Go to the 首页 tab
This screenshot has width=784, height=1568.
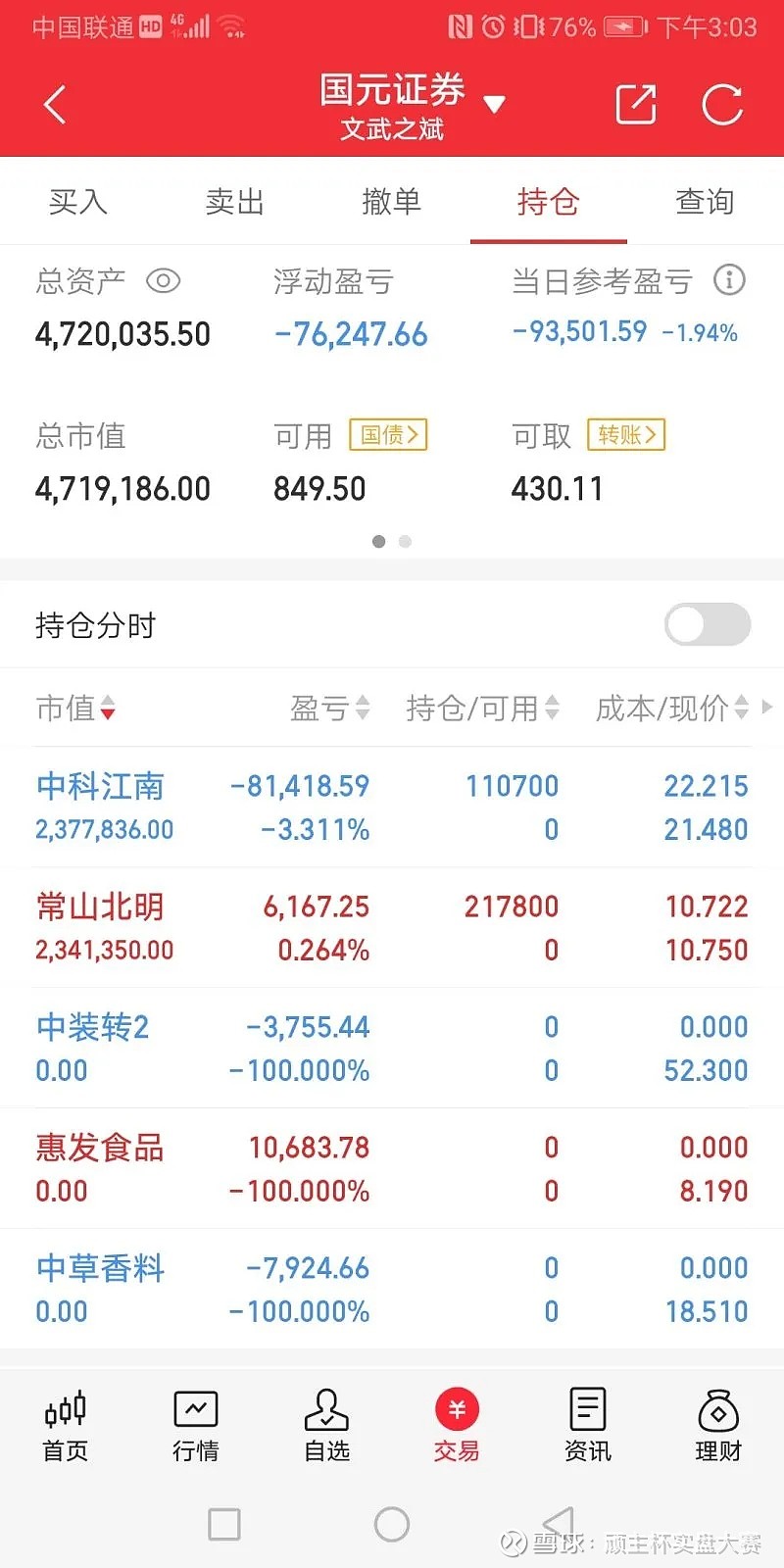[66, 1426]
